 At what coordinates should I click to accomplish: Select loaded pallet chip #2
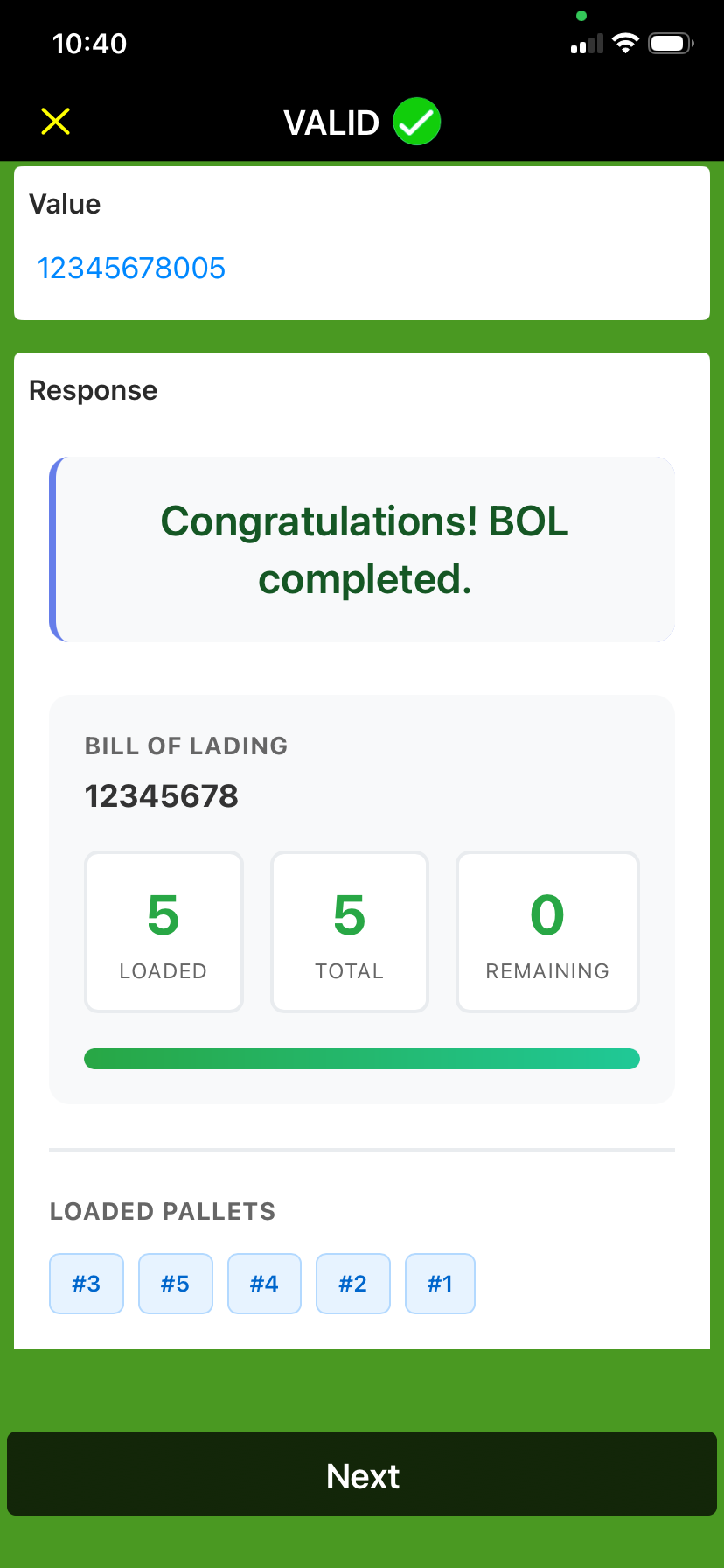tap(352, 1284)
